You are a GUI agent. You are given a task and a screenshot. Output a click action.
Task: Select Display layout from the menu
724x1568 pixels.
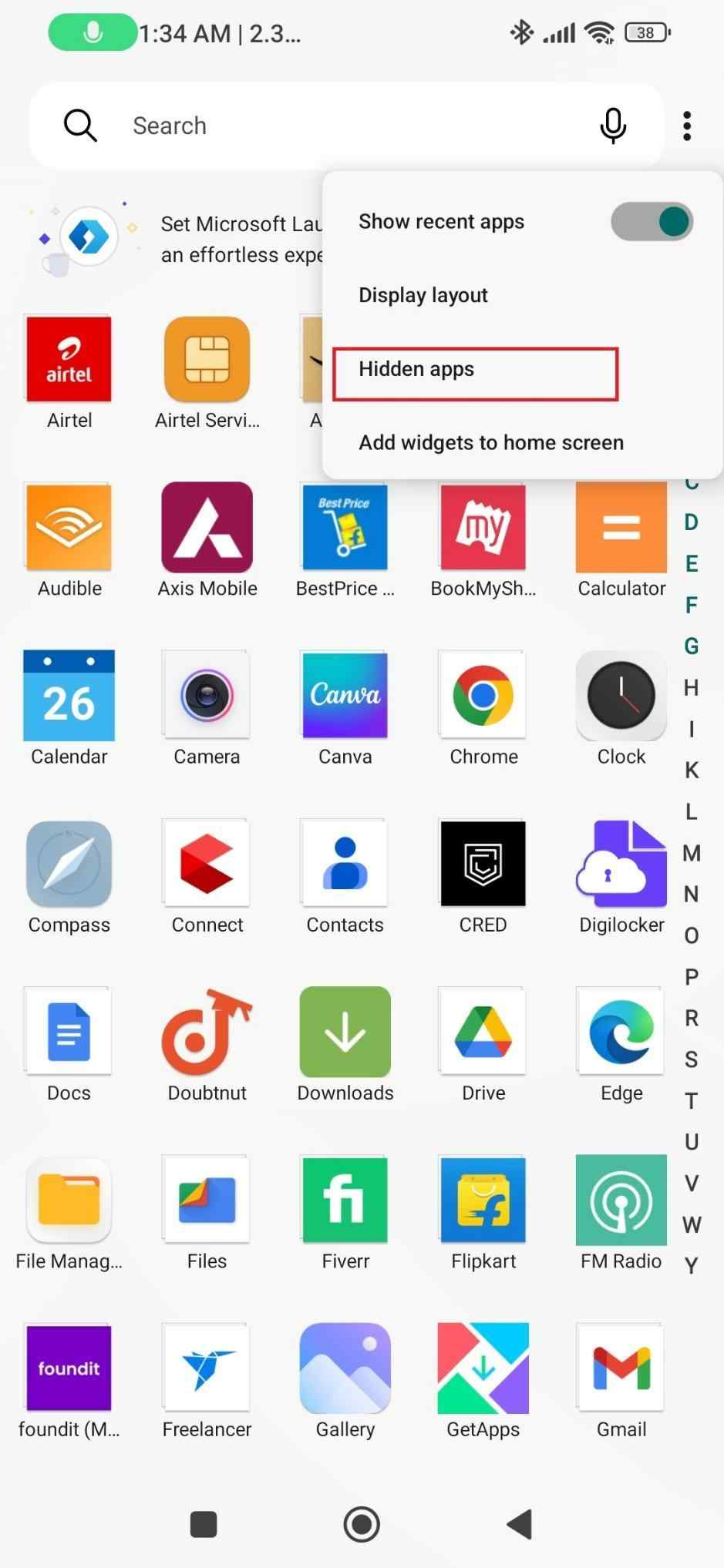point(423,294)
